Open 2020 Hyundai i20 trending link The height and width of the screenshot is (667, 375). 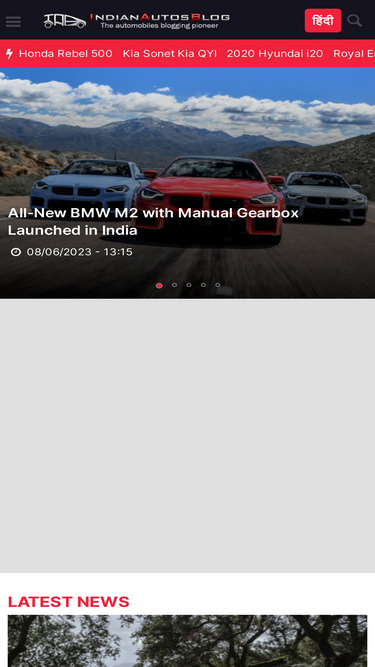pyautogui.click(x=275, y=54)
